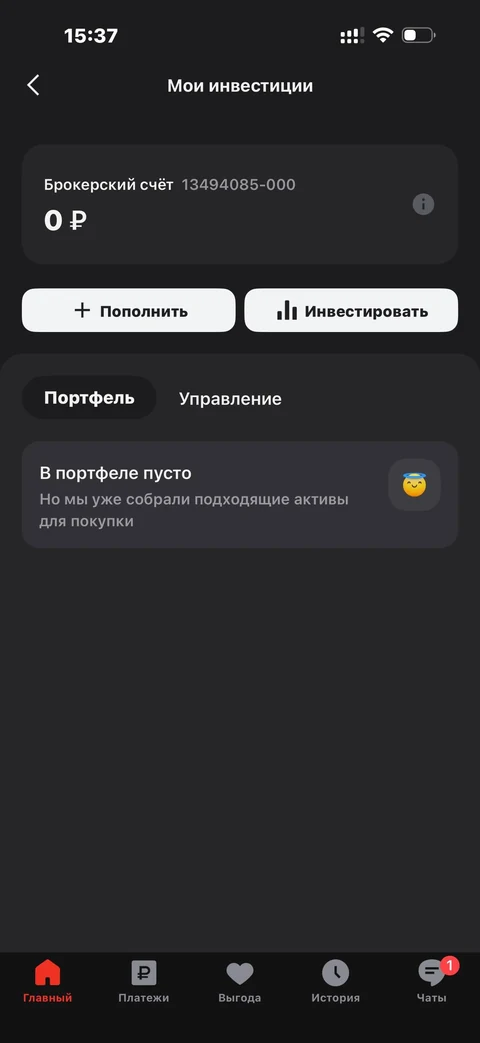
Task: Open the Брокерский счёт card
Action: pos(240,204)
